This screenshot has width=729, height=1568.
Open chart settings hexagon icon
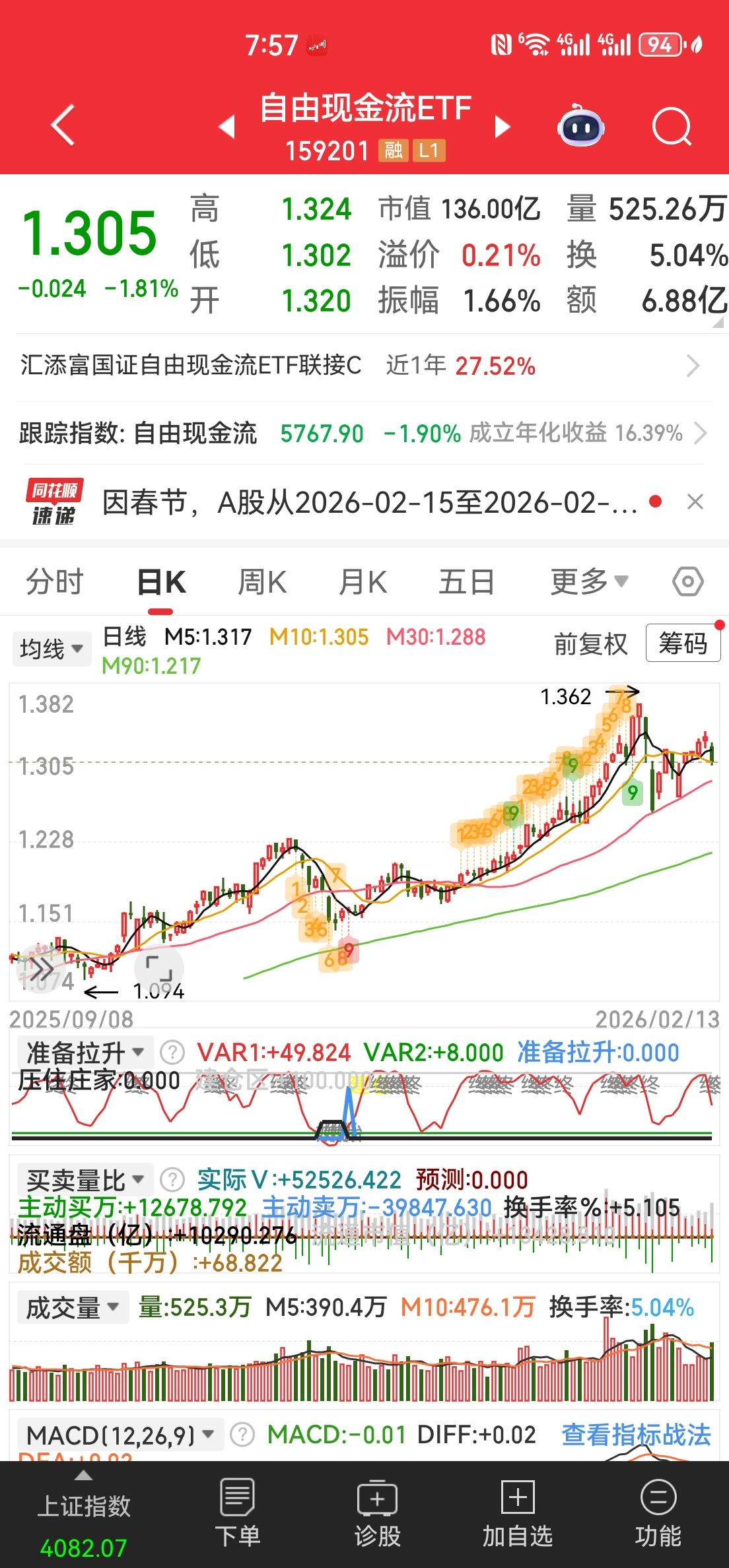[x=687, y=582]
